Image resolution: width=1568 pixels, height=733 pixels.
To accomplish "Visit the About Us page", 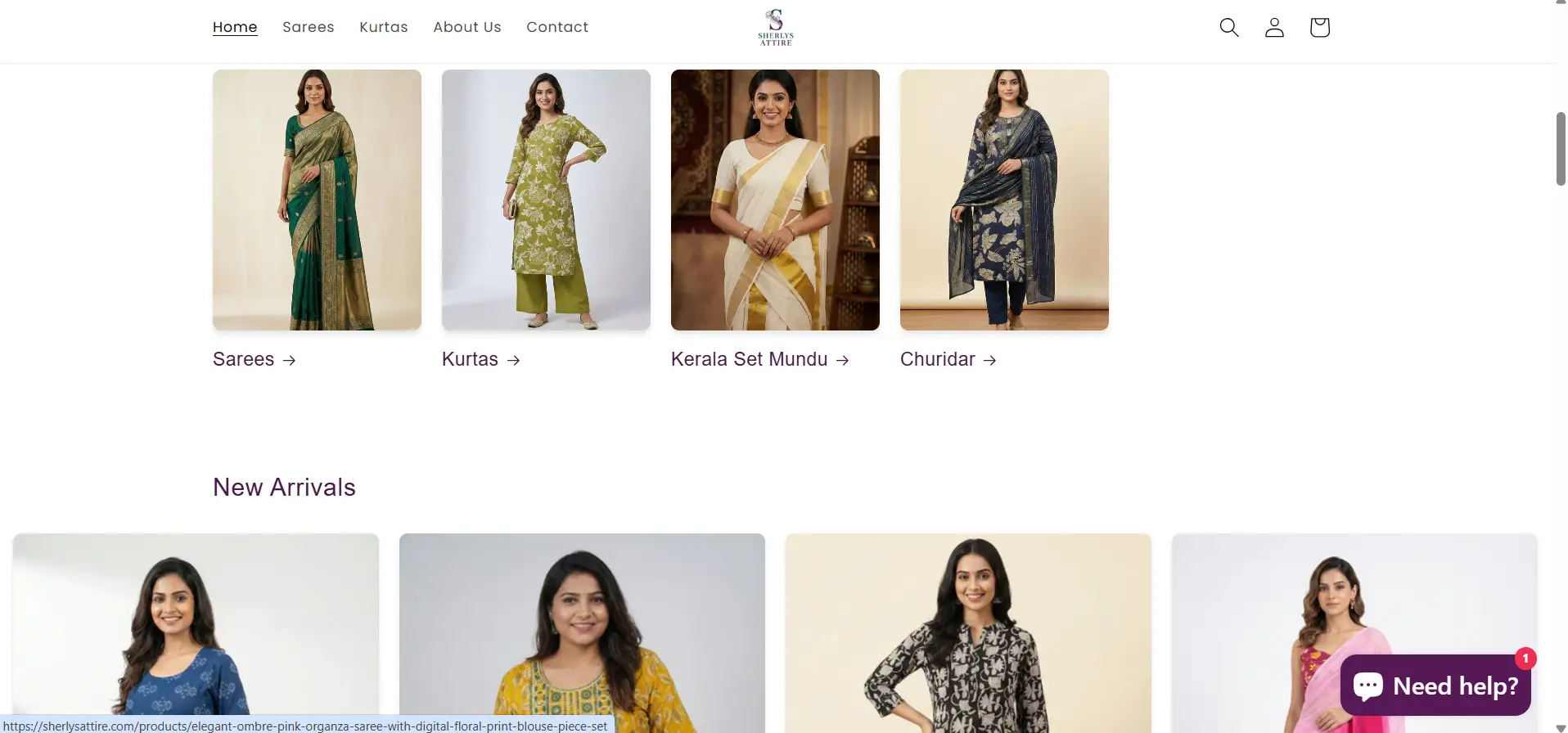I will [466, 27].
